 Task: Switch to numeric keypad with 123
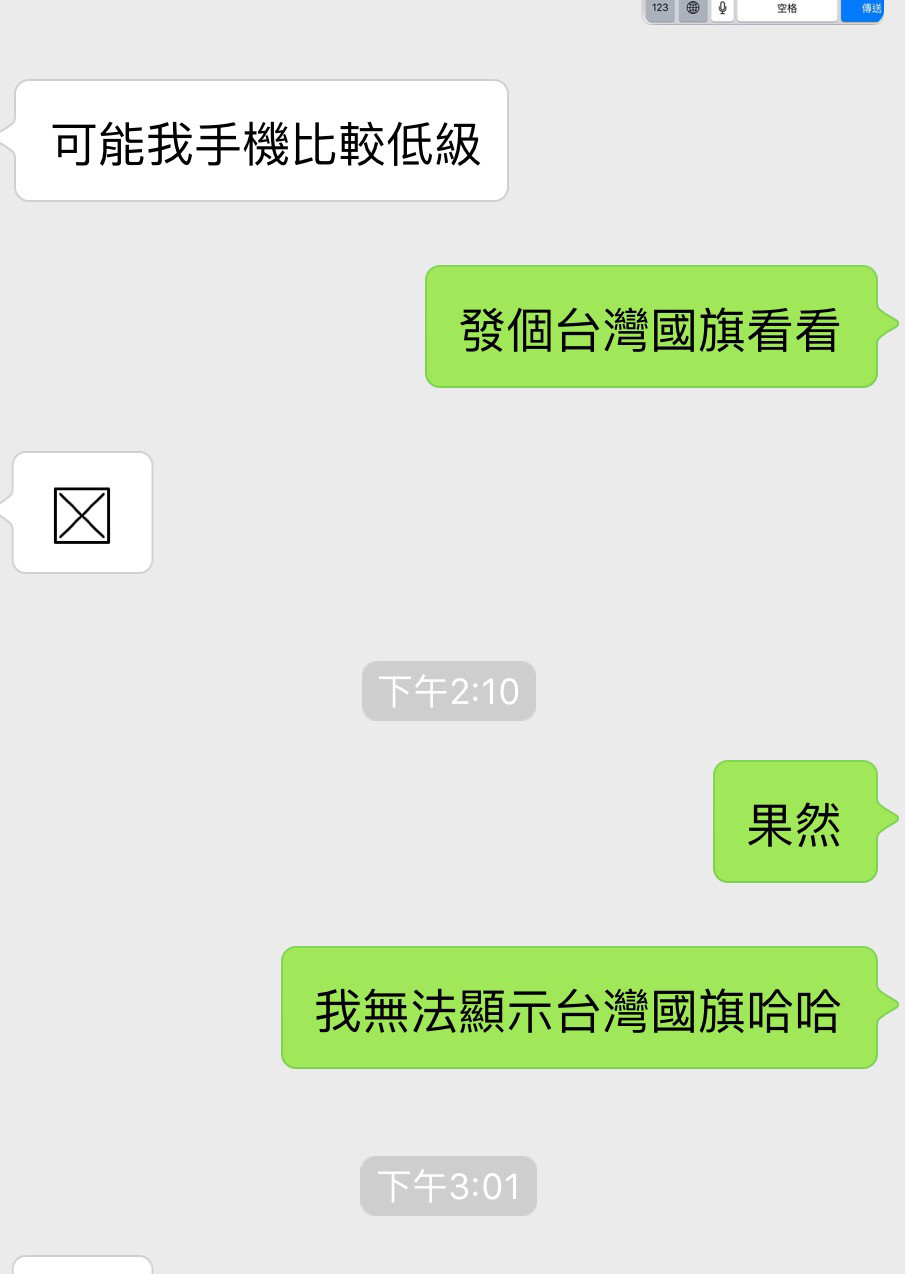660,9
